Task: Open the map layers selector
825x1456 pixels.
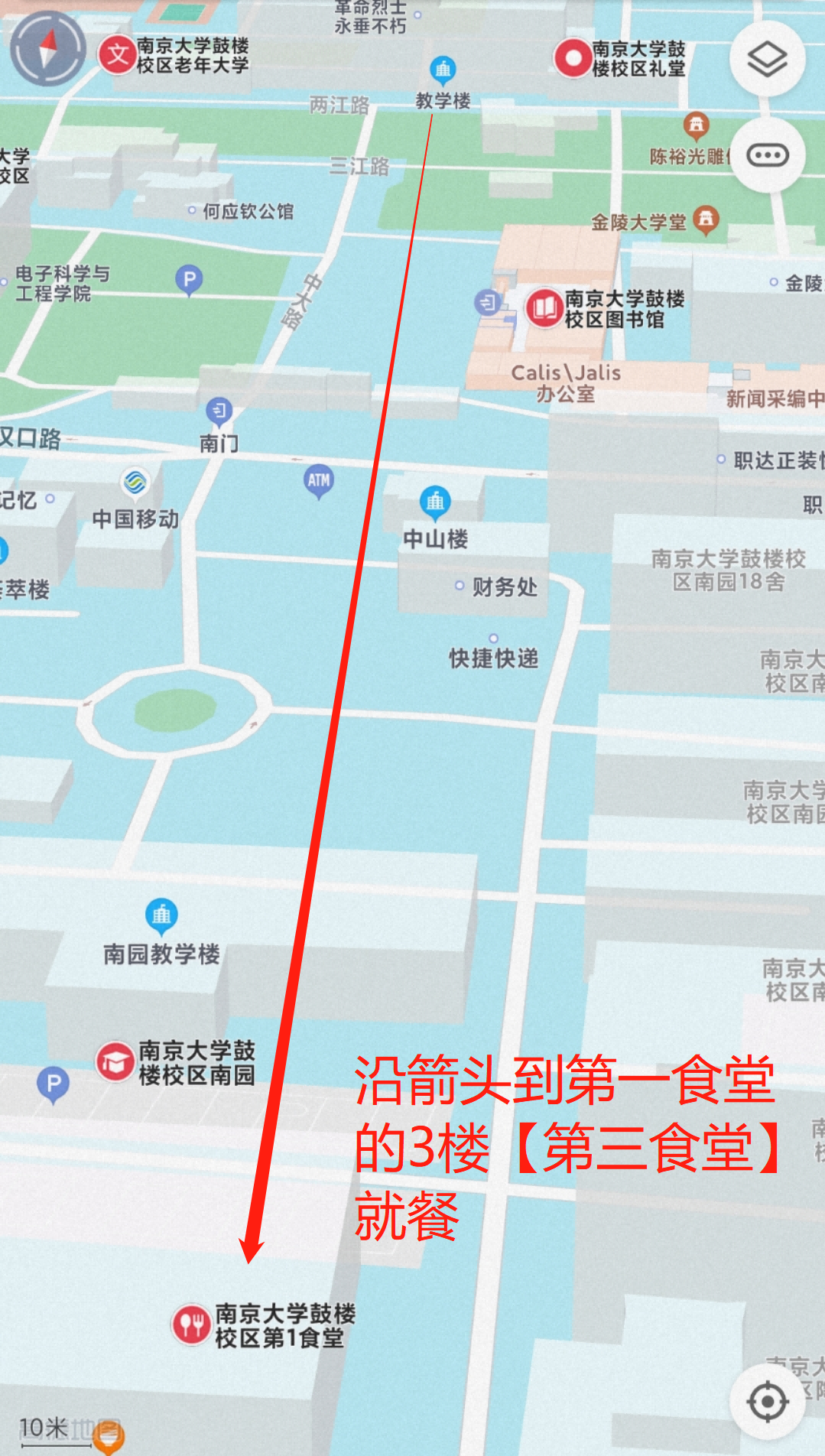Action: (767, 60)
